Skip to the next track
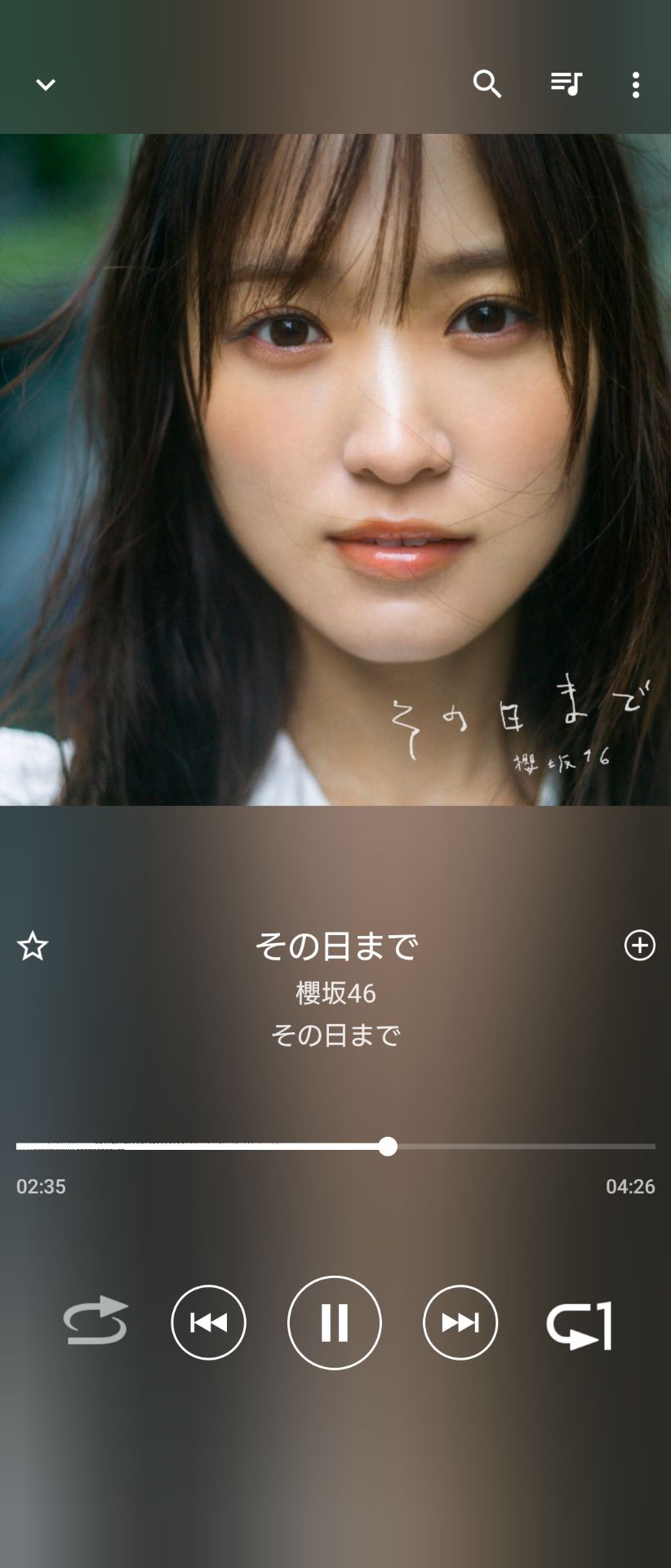Image resolution: width=671 pixels, height=1568 pixels. tap(460, 1322)
